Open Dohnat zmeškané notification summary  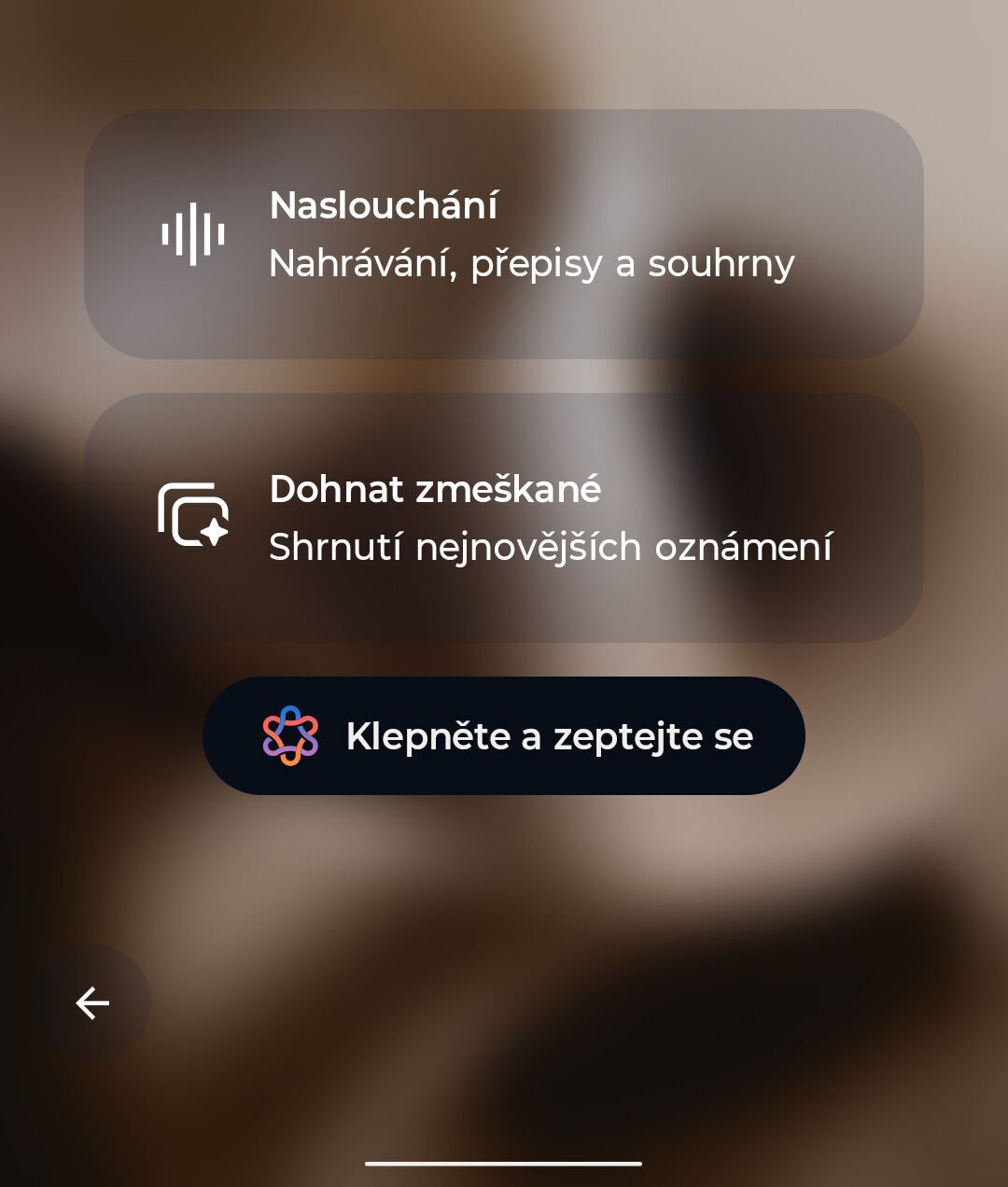coord(504,518)
